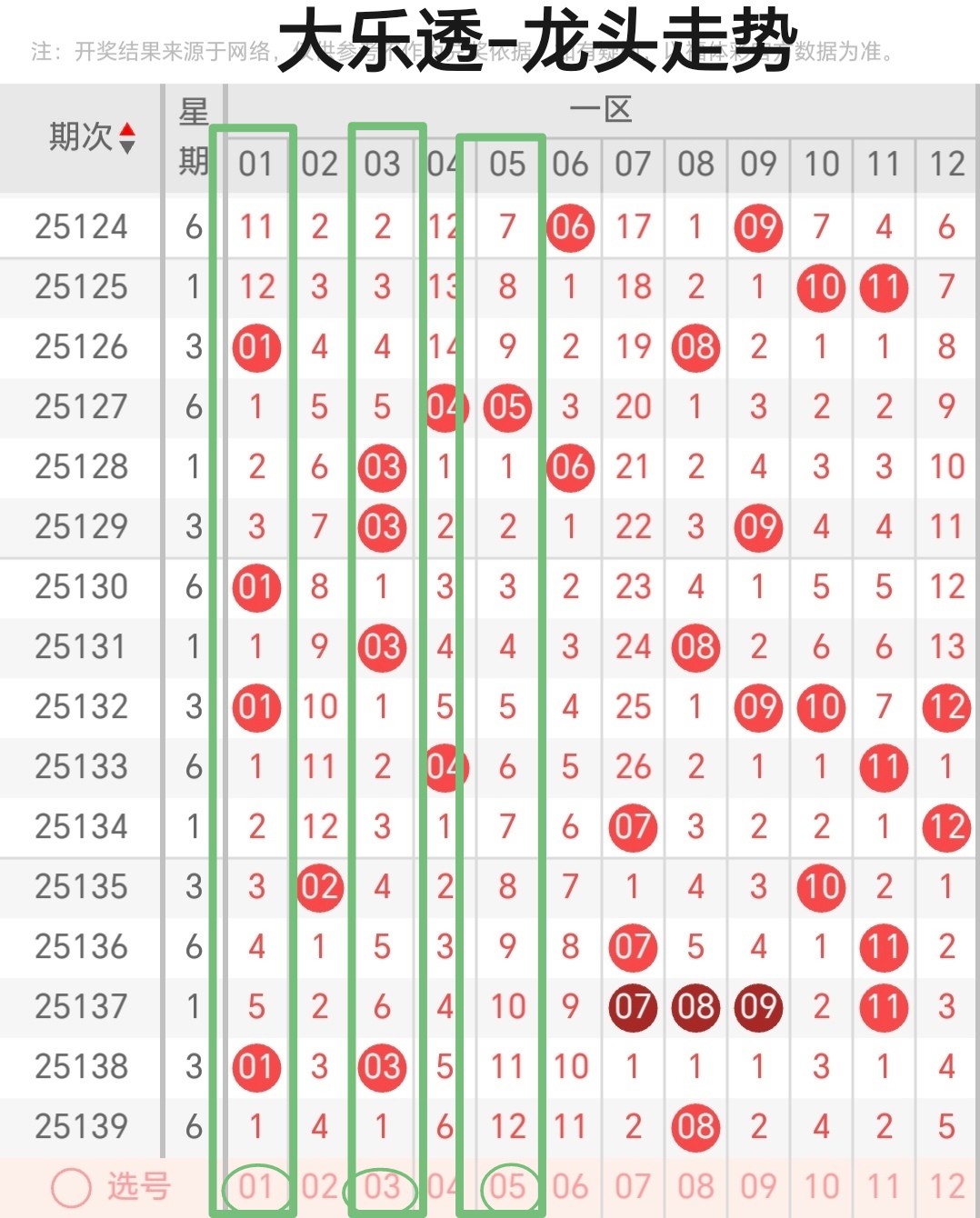The width and height of the screenshot is (980, 1218).
Task: Select number 08 in the 选号 row
Action: [x=695, y=1187]
